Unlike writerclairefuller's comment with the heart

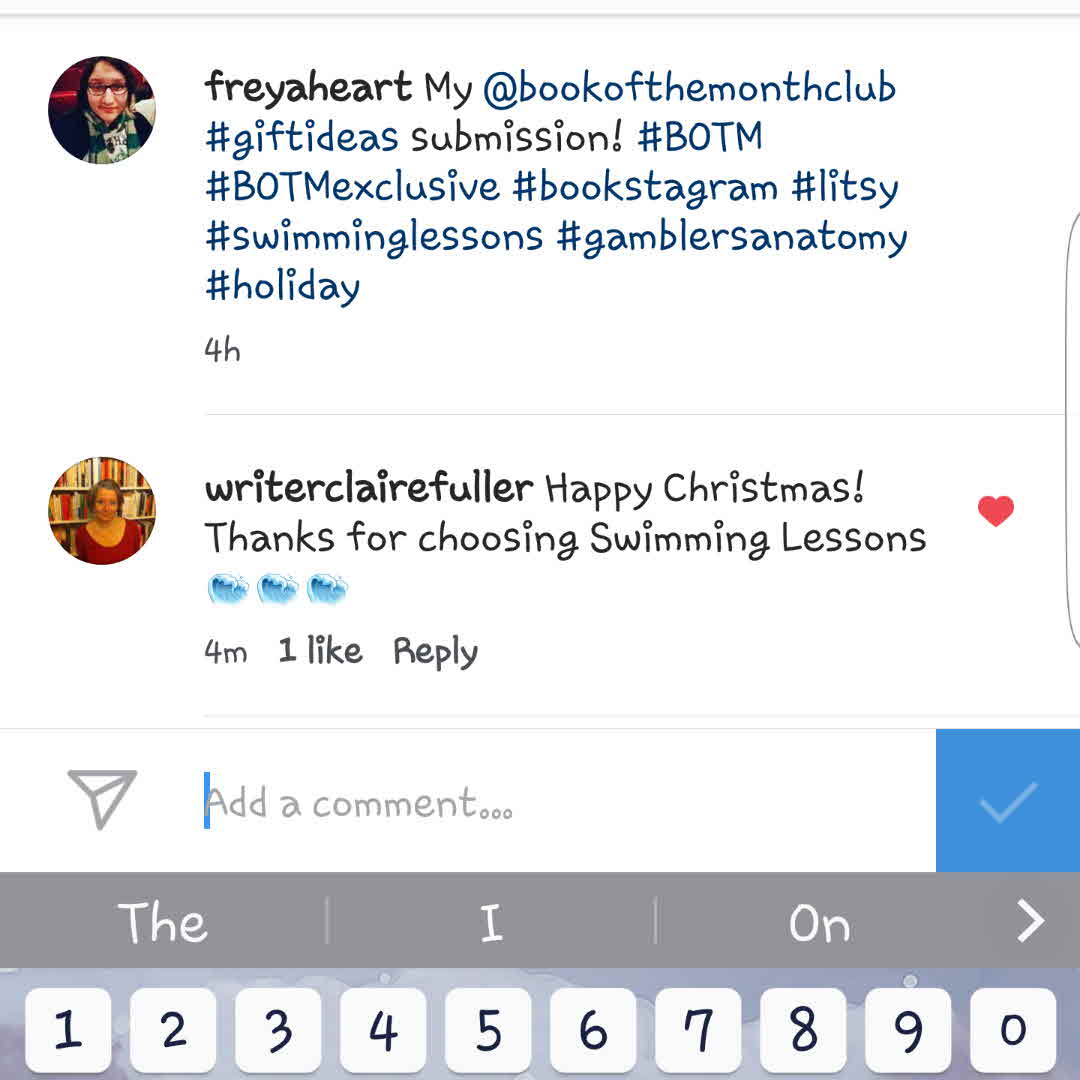[995, 511]
